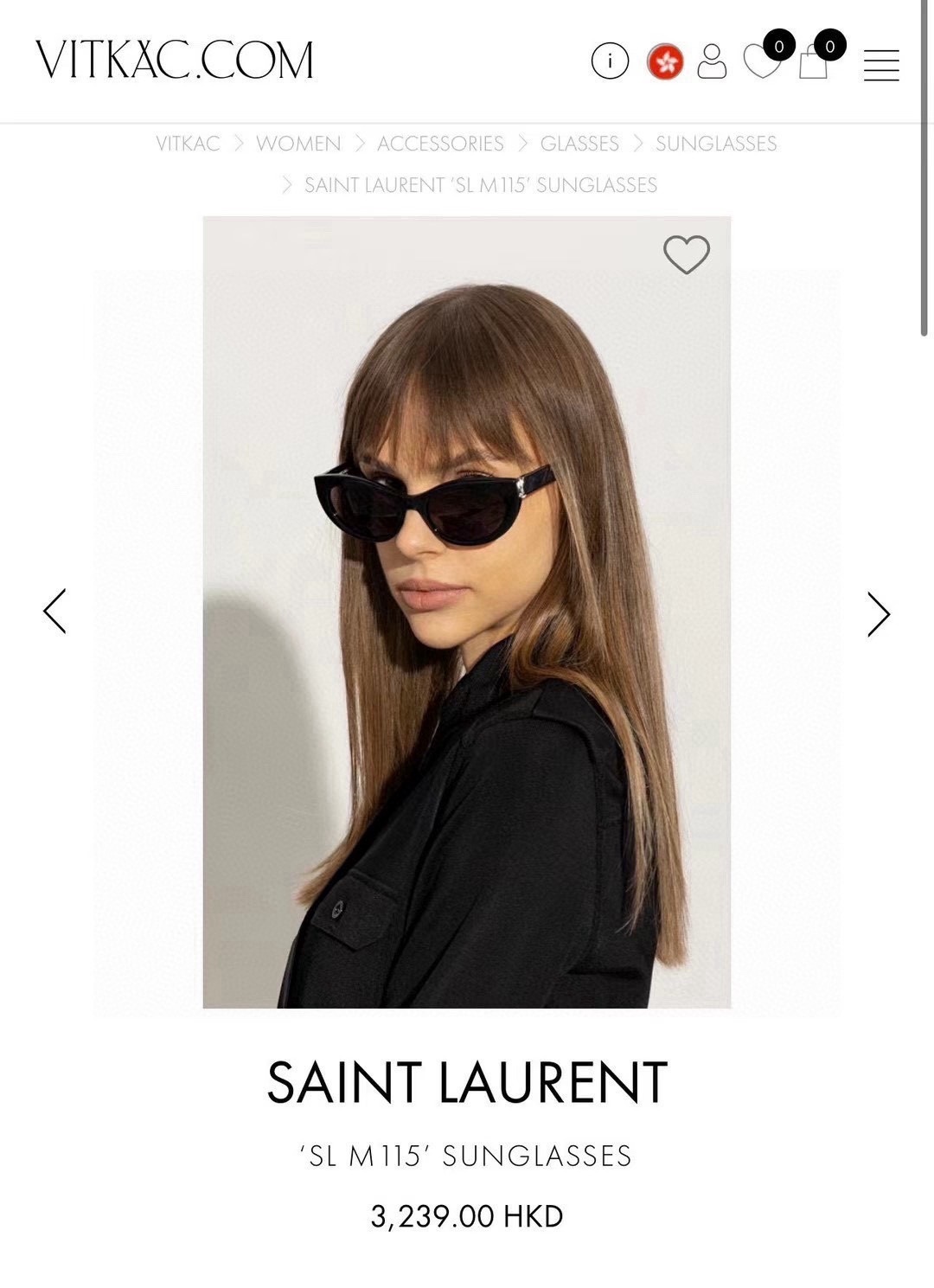View wishlist from the header heart
This screenshot has width=934, height=1288.
(x=762, y=62)
